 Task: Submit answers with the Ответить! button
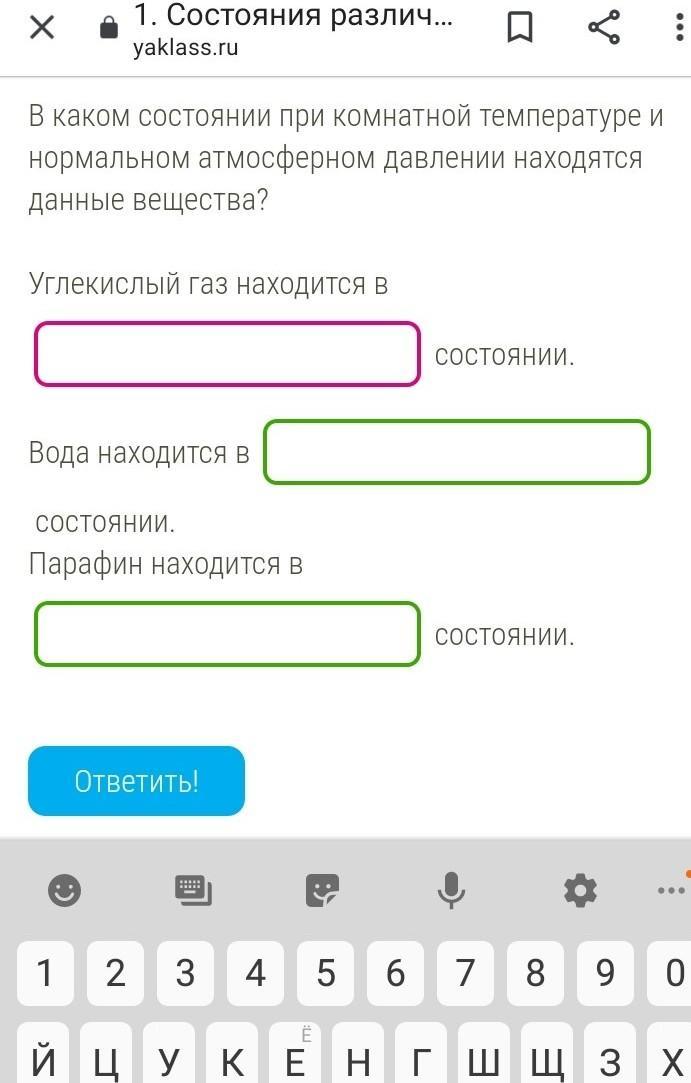(136, 781)
